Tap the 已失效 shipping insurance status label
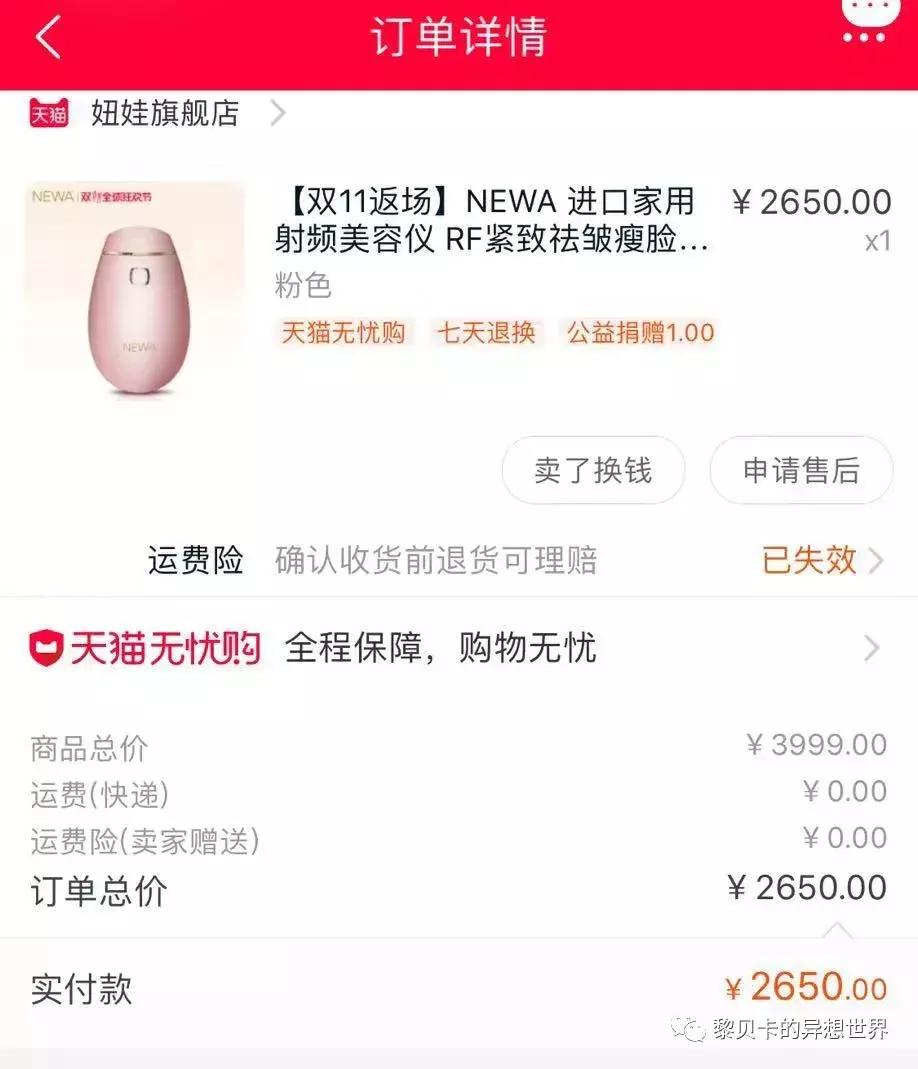918x1069 pixels. coord(810,561)
